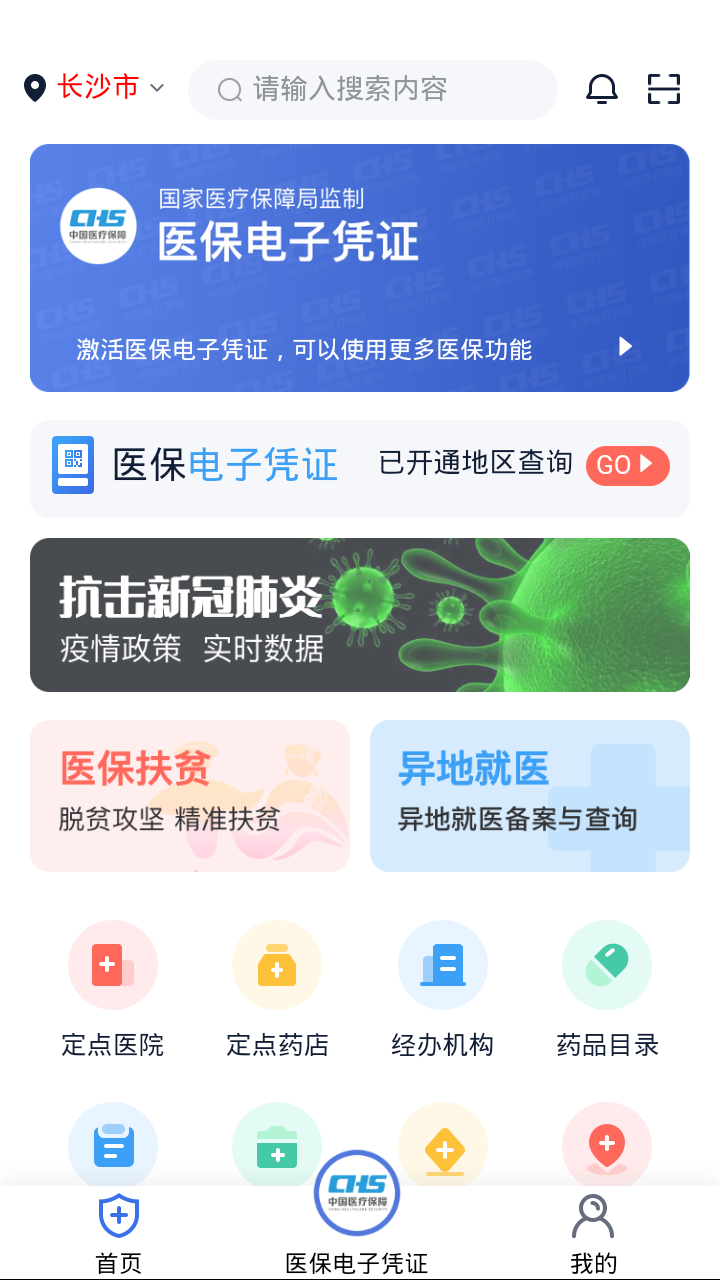Tap GO for 已开通地区查询
The height and width of the screenshot is (1280, 720).
tap(627, 465)
